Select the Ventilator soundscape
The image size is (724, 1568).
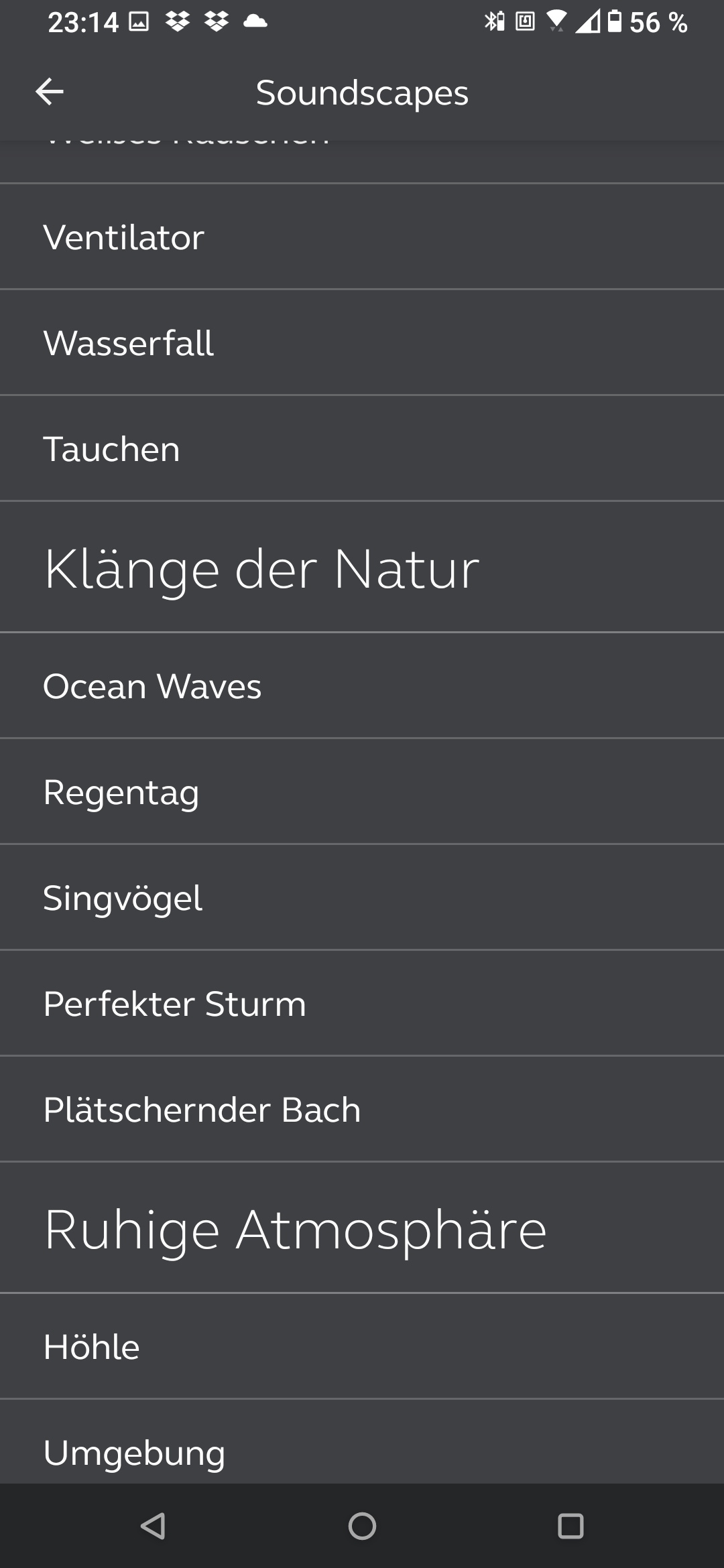362,237
